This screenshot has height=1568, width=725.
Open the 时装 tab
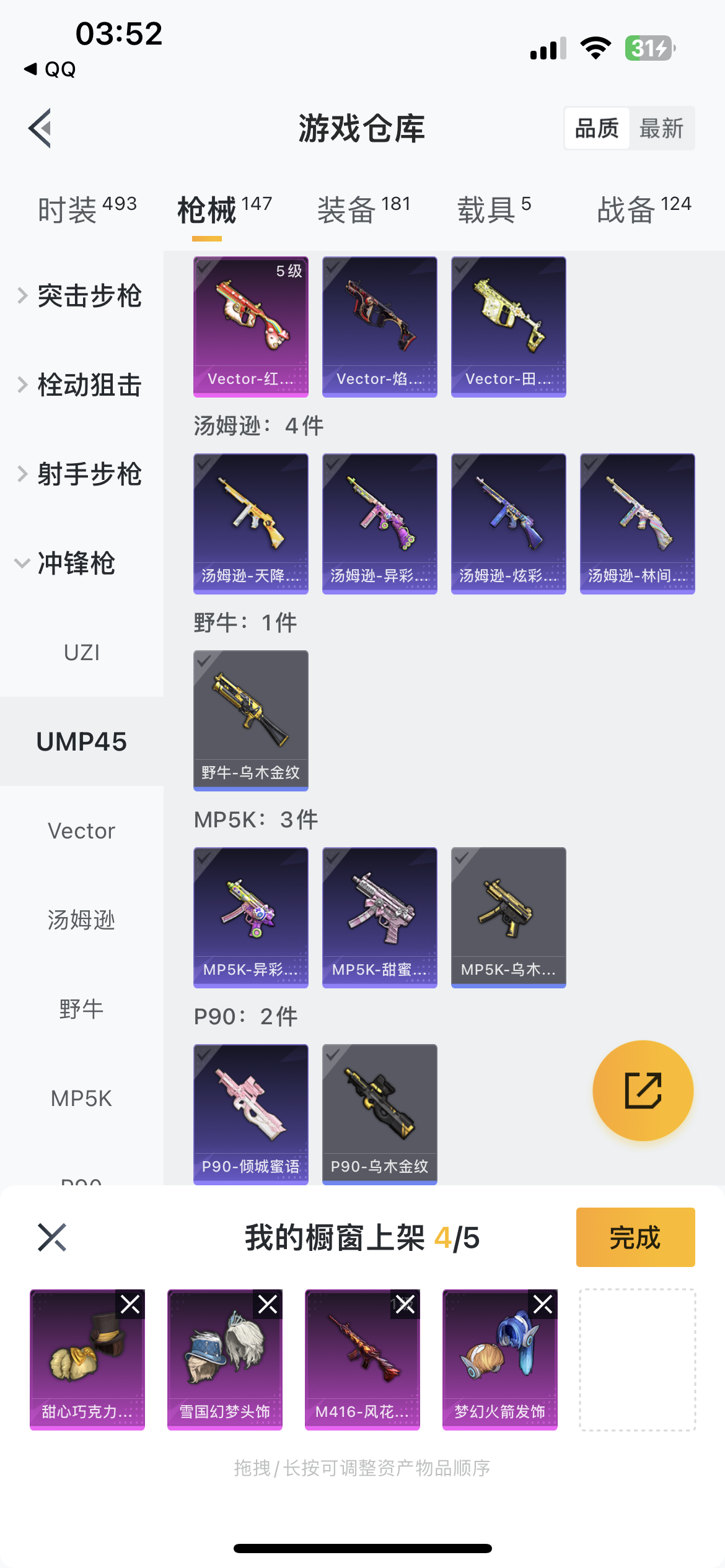coord(87,209)
